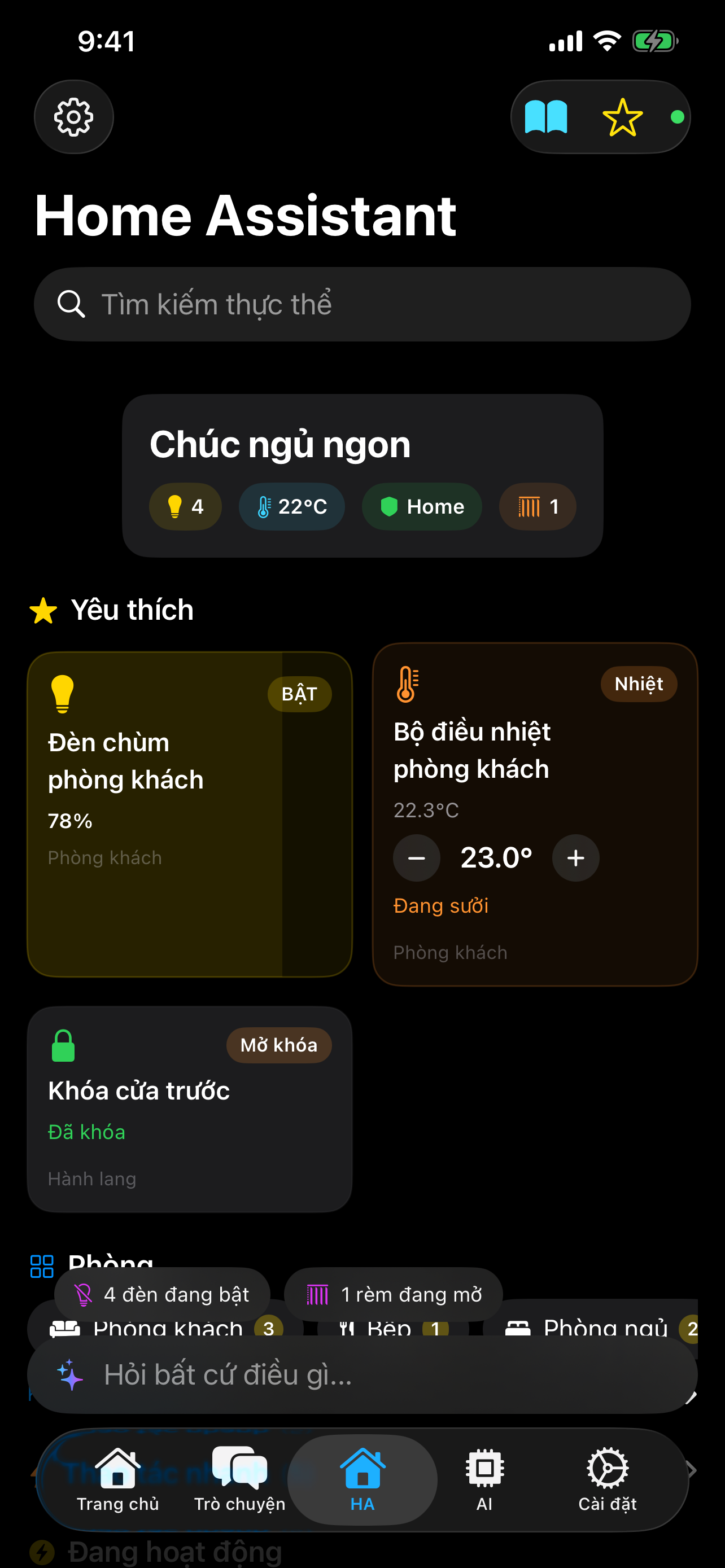Tap the thermometer 22°C status chip
The height and width of the screenshot is (1568, 725).
coord(291,506)
